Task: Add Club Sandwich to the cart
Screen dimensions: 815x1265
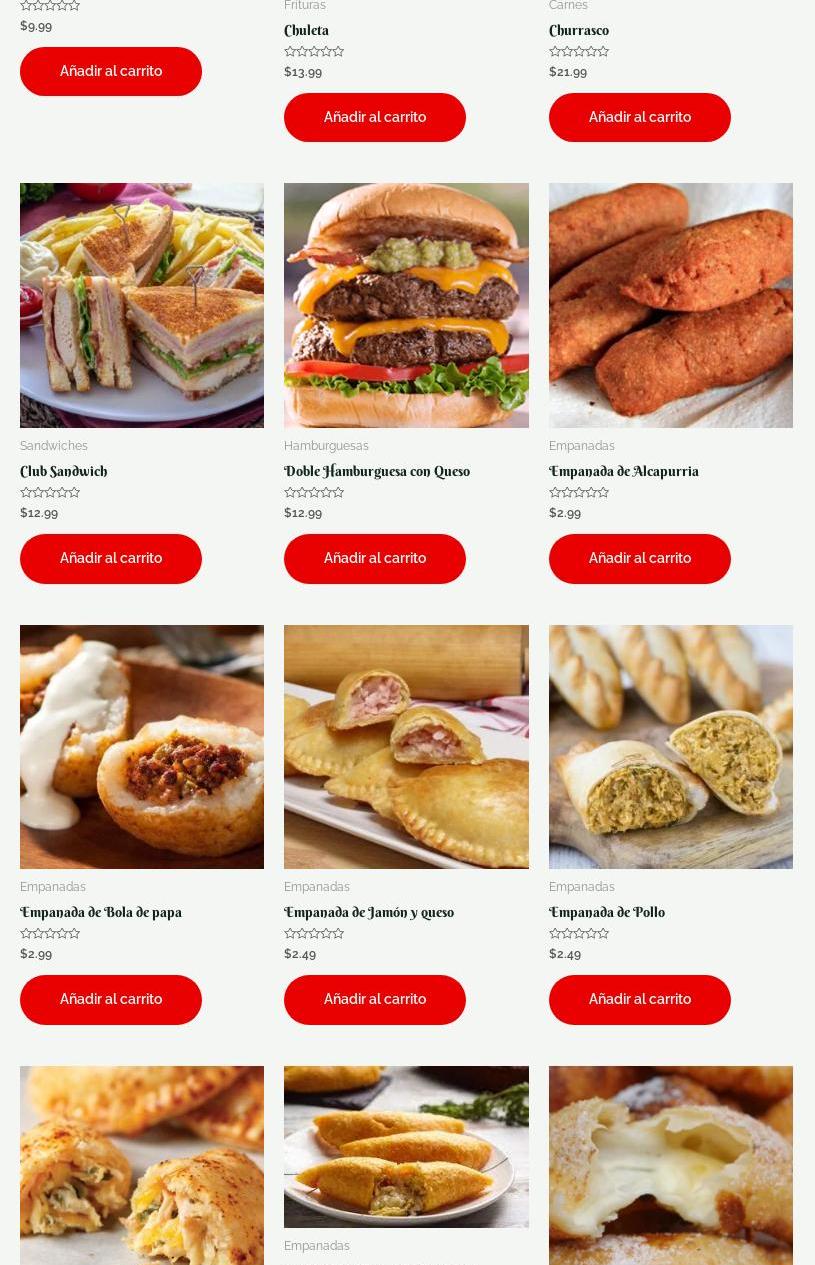Action: pyautogui.click(x=110, y=558)
